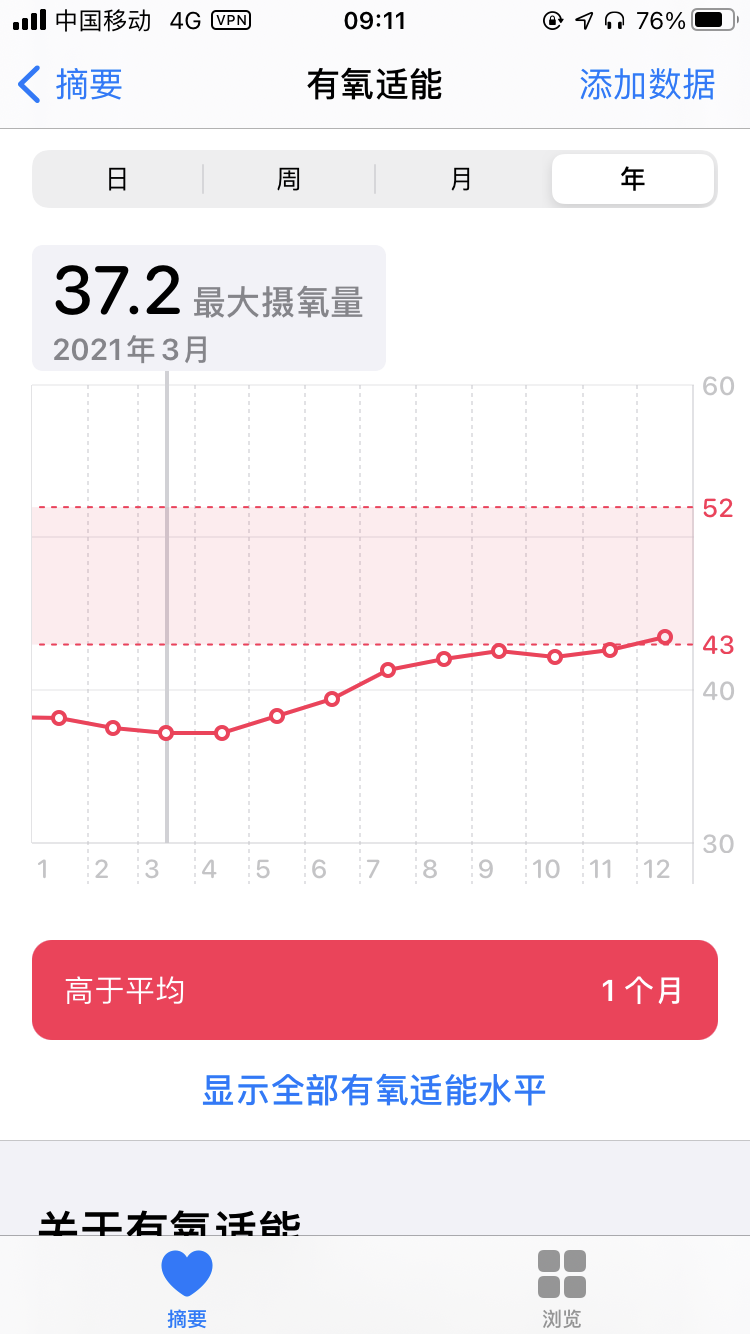Open the 高于平均 1个月 card

(x=375, y=990)
